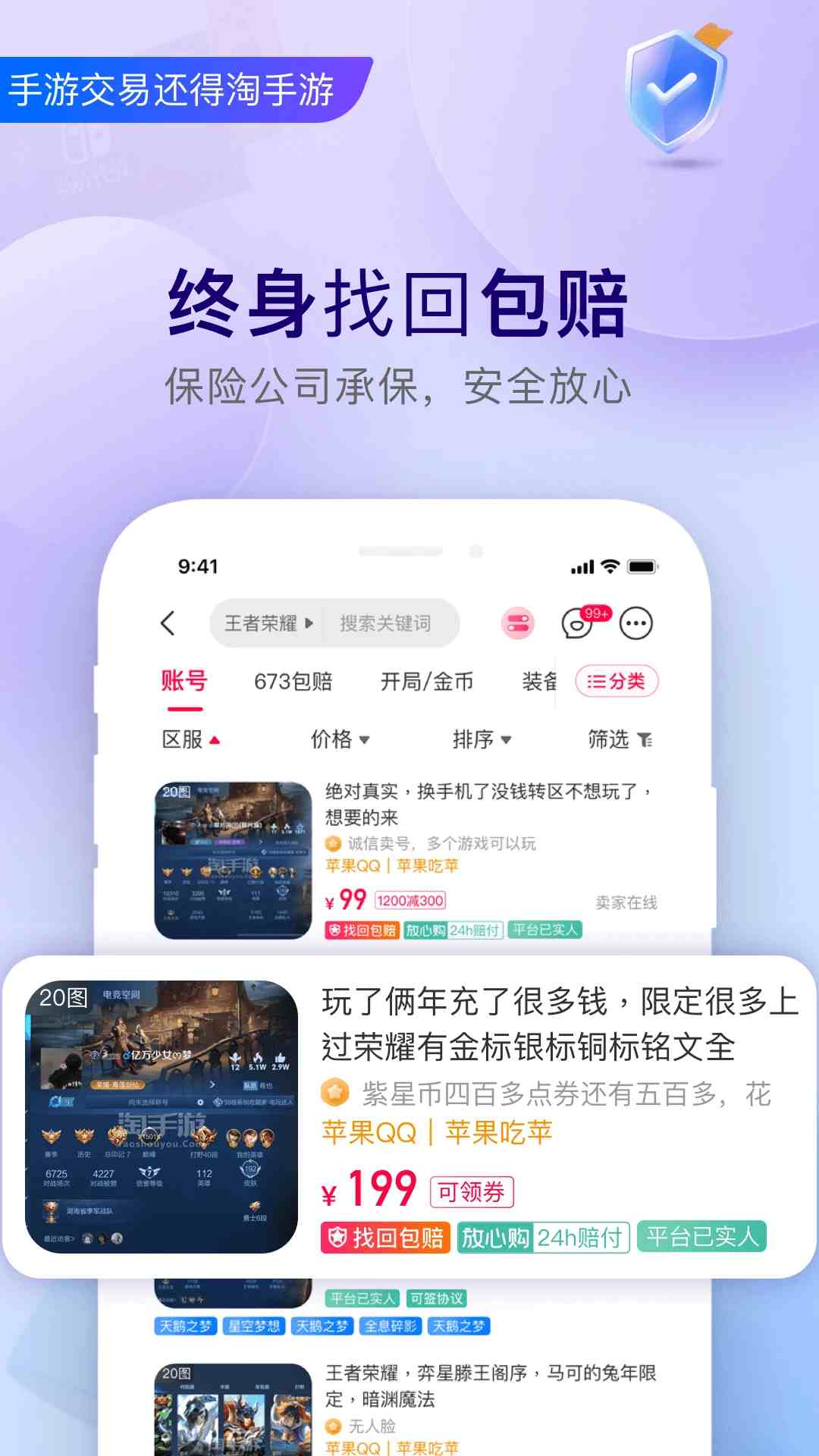Expand the 排序 sort dropdown
Viewport: 819px width, 1456px height.
(x=483, y=739)
